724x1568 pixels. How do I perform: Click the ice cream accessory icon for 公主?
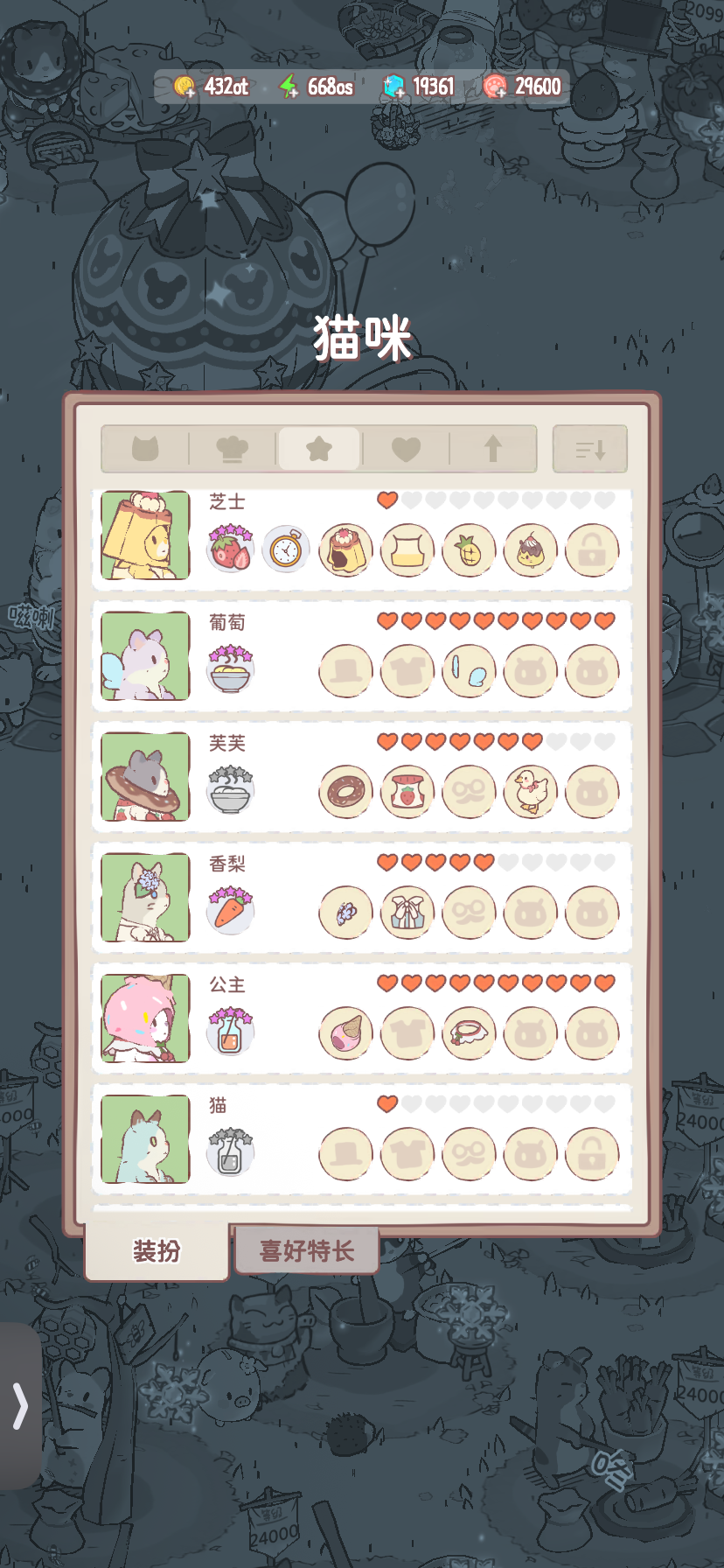coord(345,1032)
